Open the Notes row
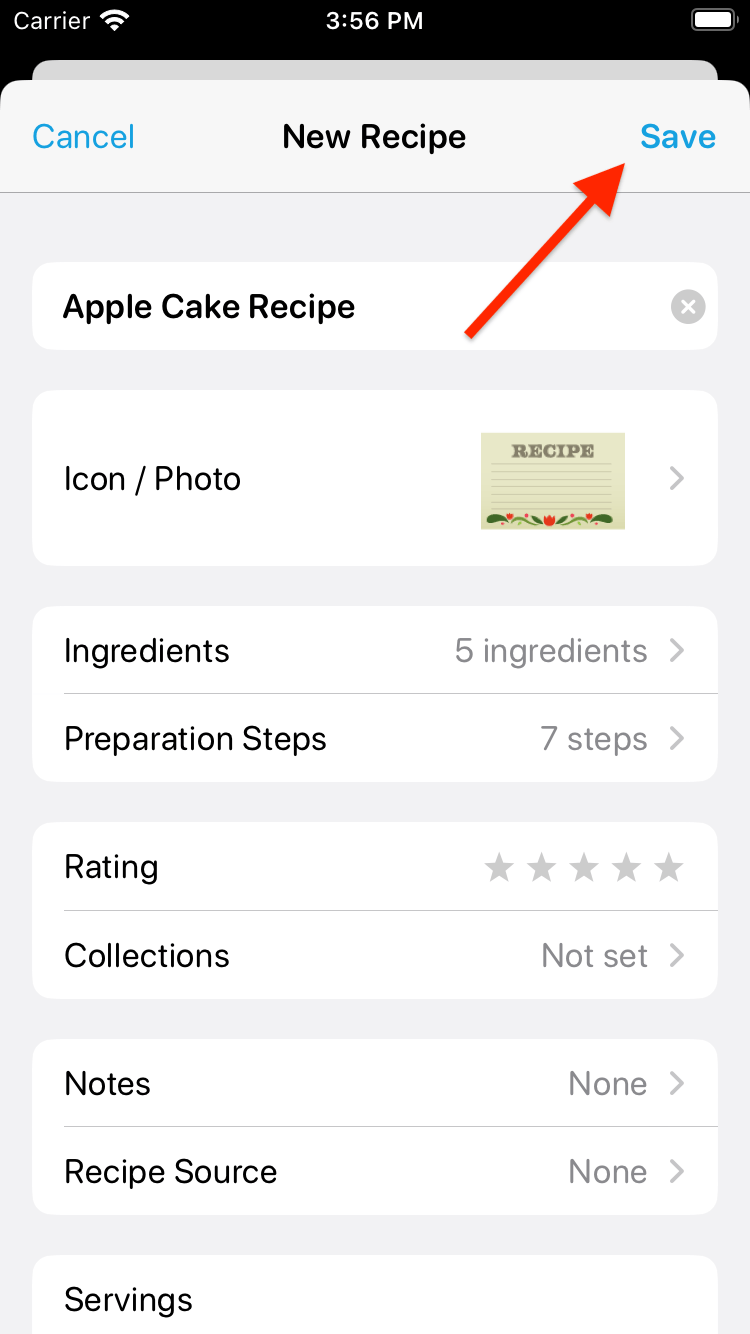Image resolution: width=750 pixels, height=1334 pixels. 375,1084
